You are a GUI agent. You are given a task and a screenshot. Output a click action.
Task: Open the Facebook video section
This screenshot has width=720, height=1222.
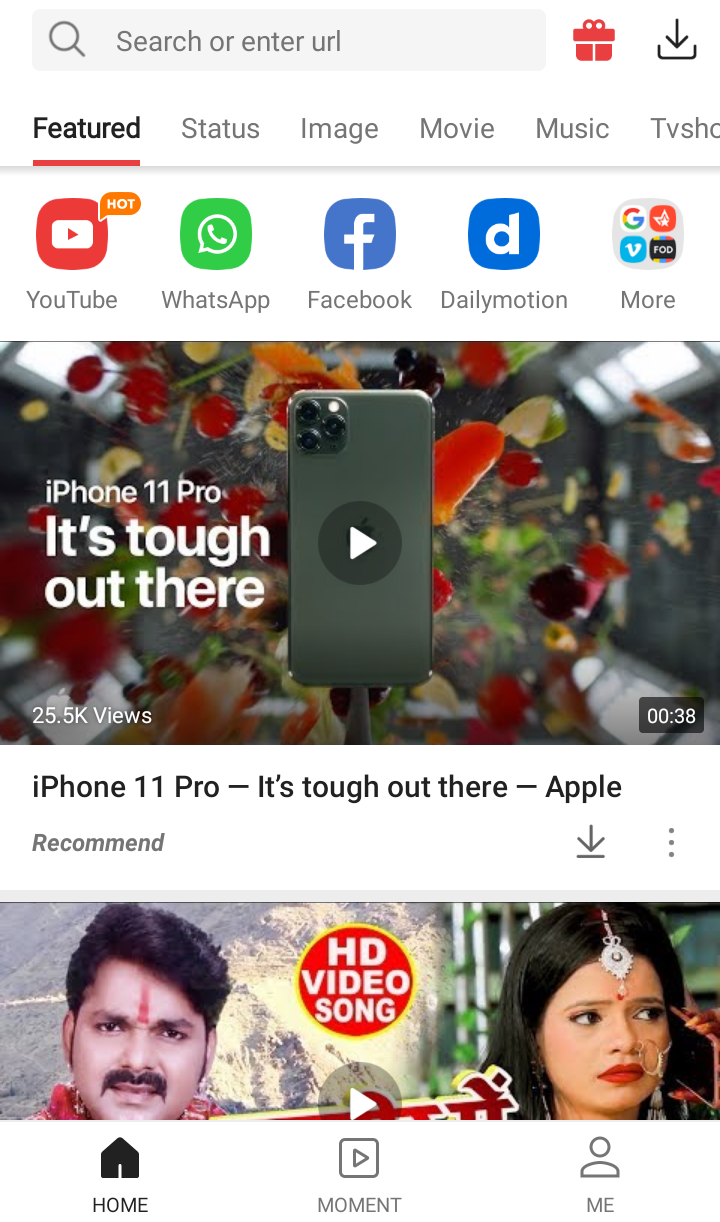pyautogui.click(x=360, y=234)
